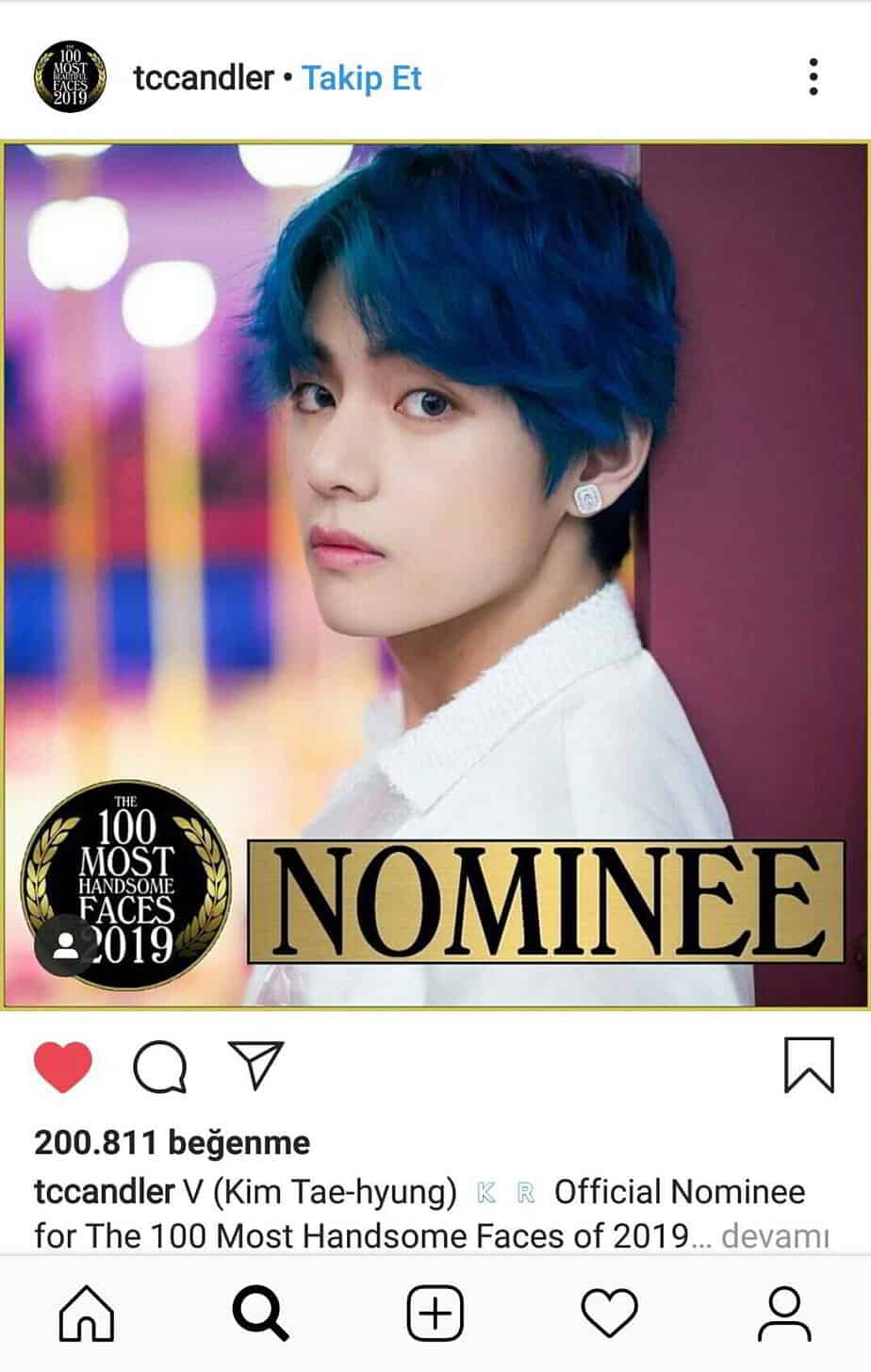This screenshot has height=1372, width=871.
Task: Switch to the Profile tab
Action: pos(783,1313)
